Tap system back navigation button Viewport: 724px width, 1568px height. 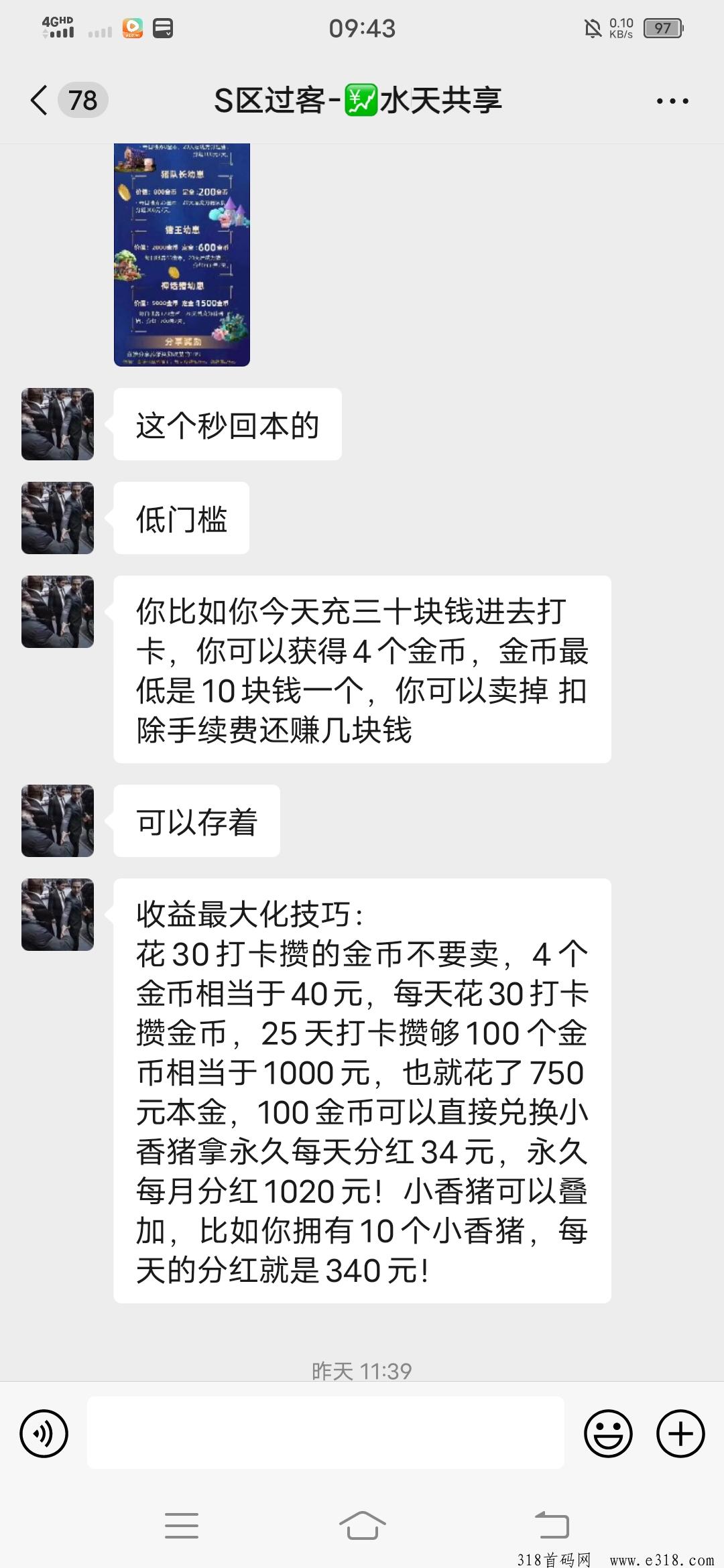552,1526
